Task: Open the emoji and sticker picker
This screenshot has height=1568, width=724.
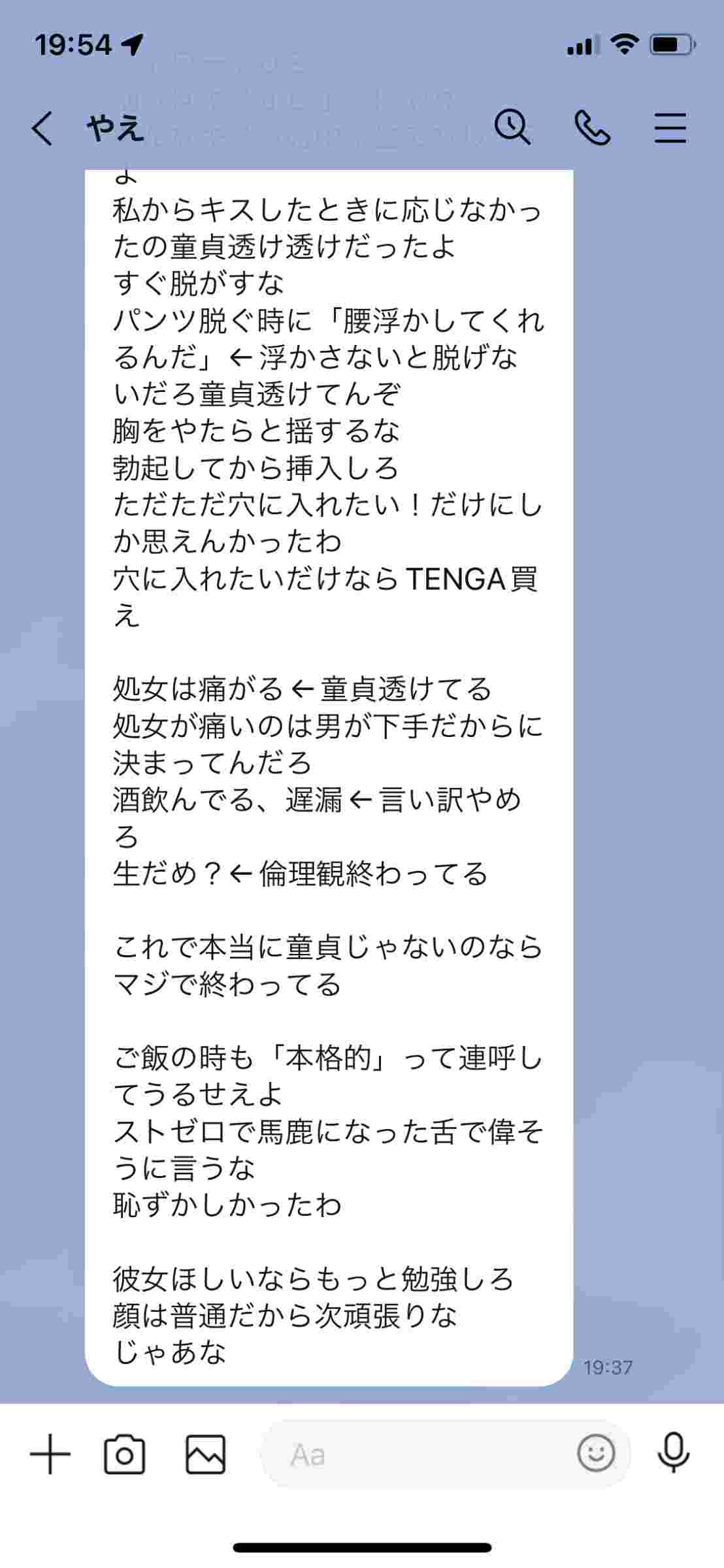Action: tap(596, 1454)
